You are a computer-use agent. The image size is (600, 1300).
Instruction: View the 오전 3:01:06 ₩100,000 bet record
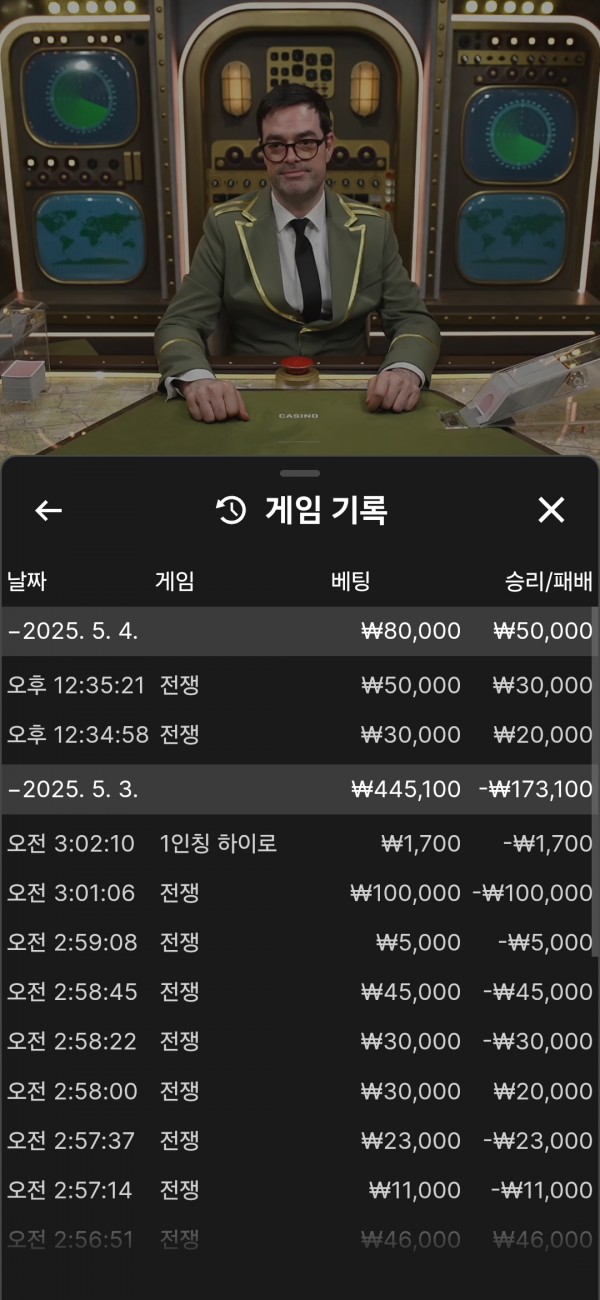click(299, 893)
